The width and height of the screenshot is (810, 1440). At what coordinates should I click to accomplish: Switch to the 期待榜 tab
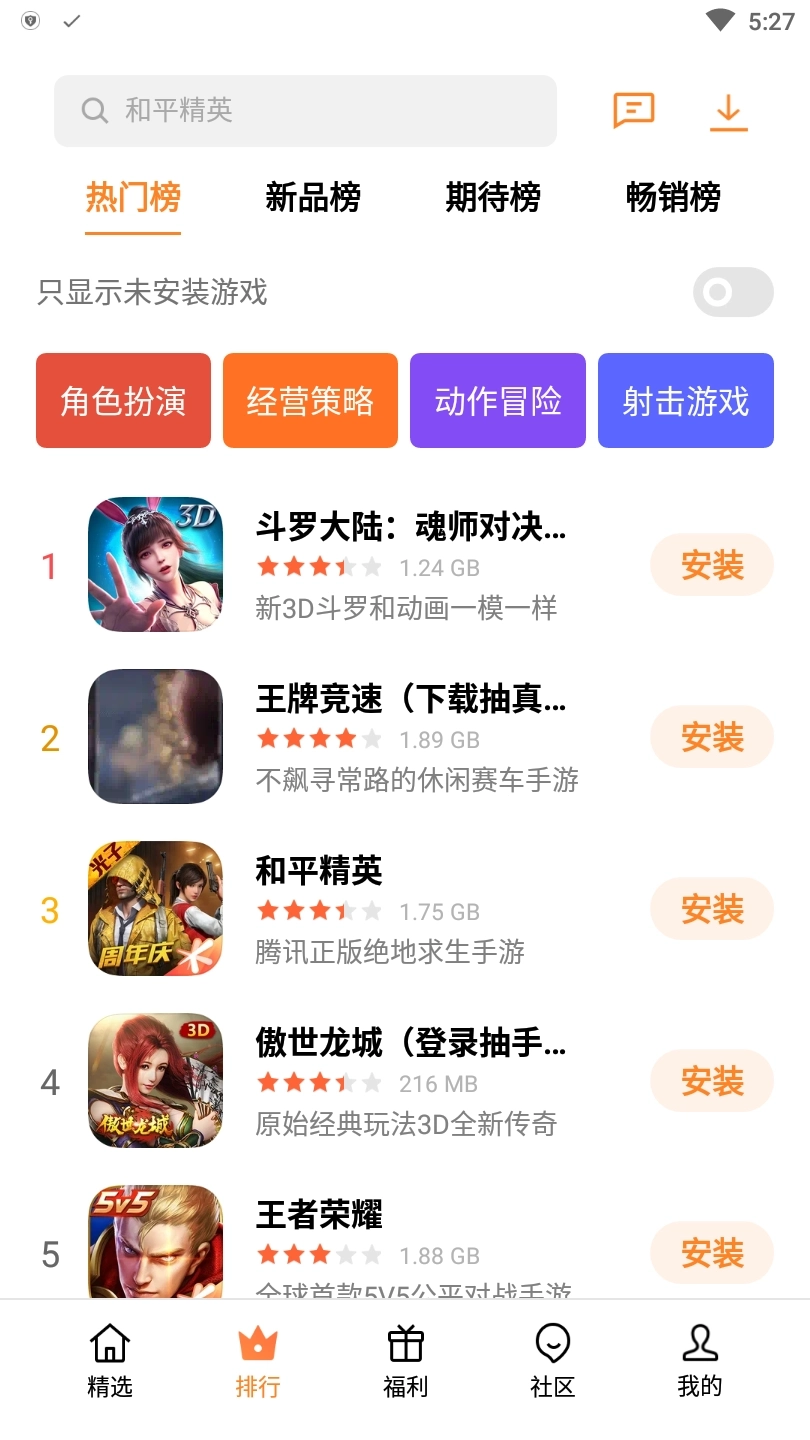tap(493, 199)
